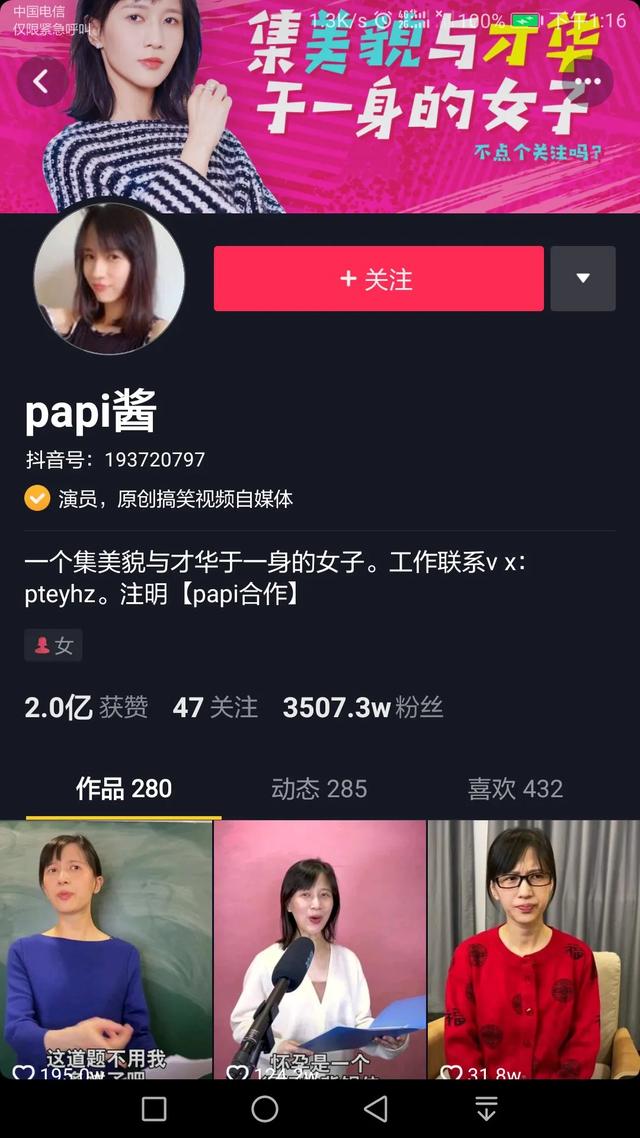Screen dimensions: 640x1138
Task: Switch to the 动态 285 tab
Action: click(319, 789)
